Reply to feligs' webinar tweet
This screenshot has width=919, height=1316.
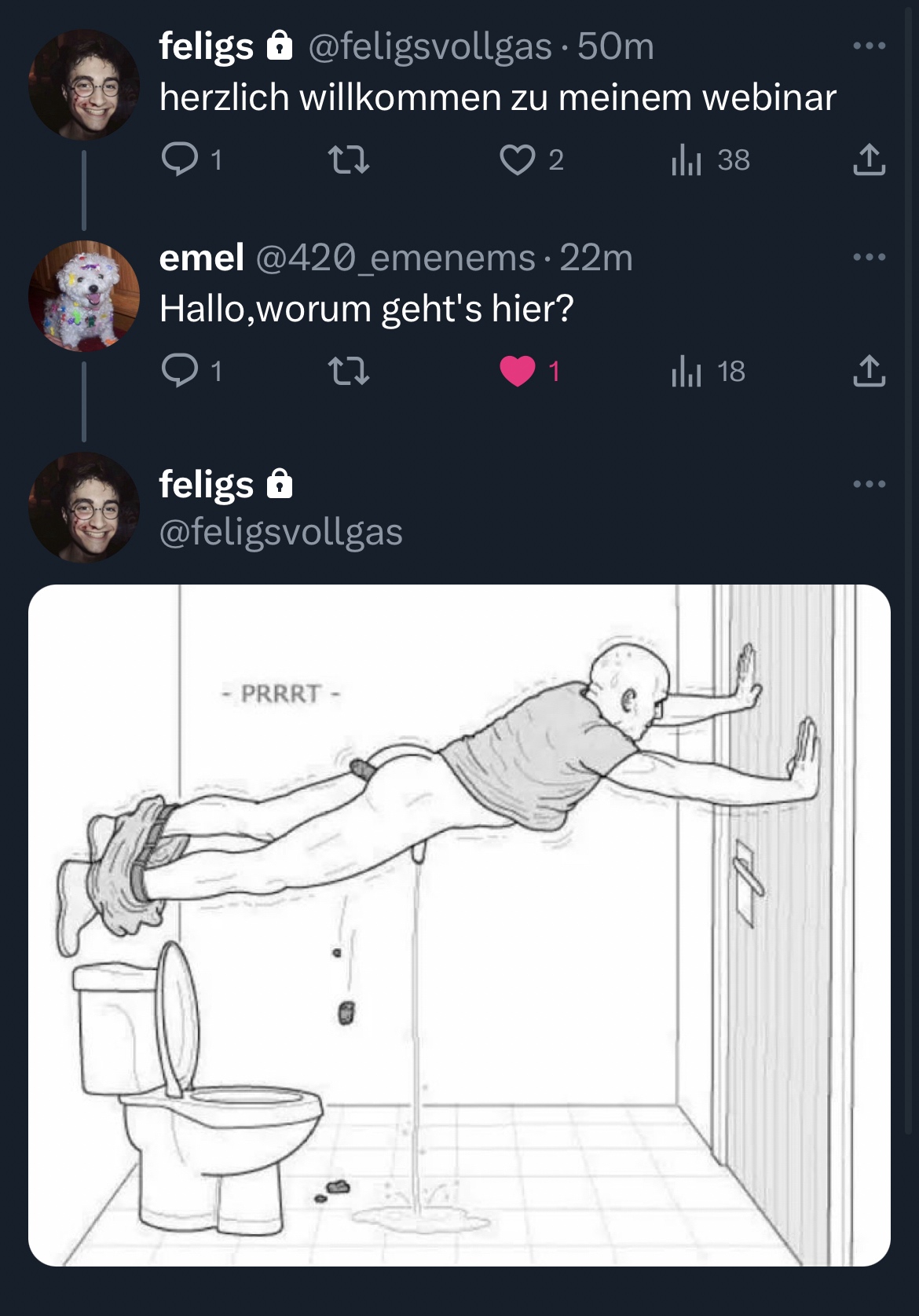coord(180,159)
